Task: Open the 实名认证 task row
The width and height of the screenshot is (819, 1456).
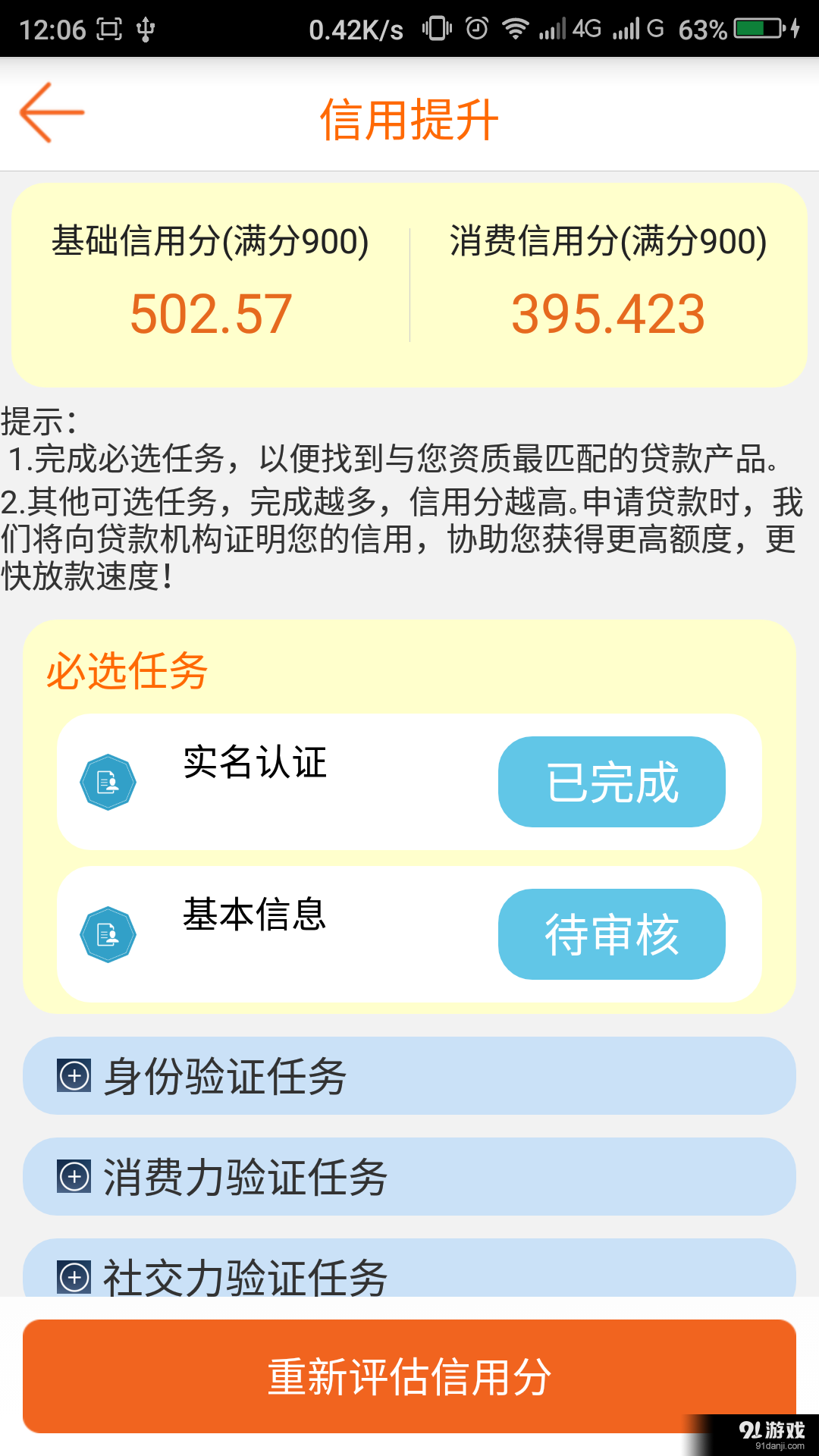Action: [303, 782]
